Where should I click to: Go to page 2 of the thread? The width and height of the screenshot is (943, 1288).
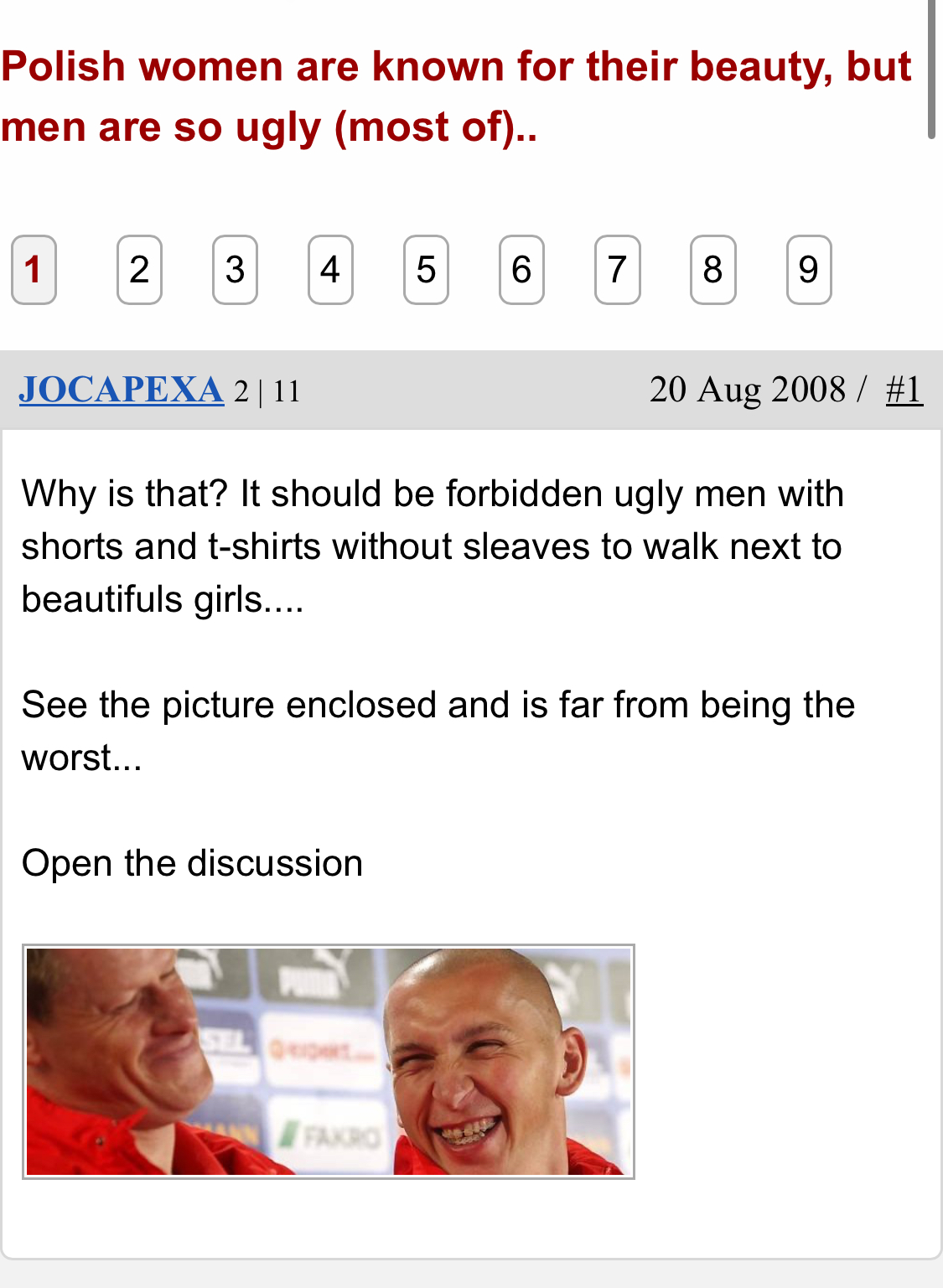(139, 270)
